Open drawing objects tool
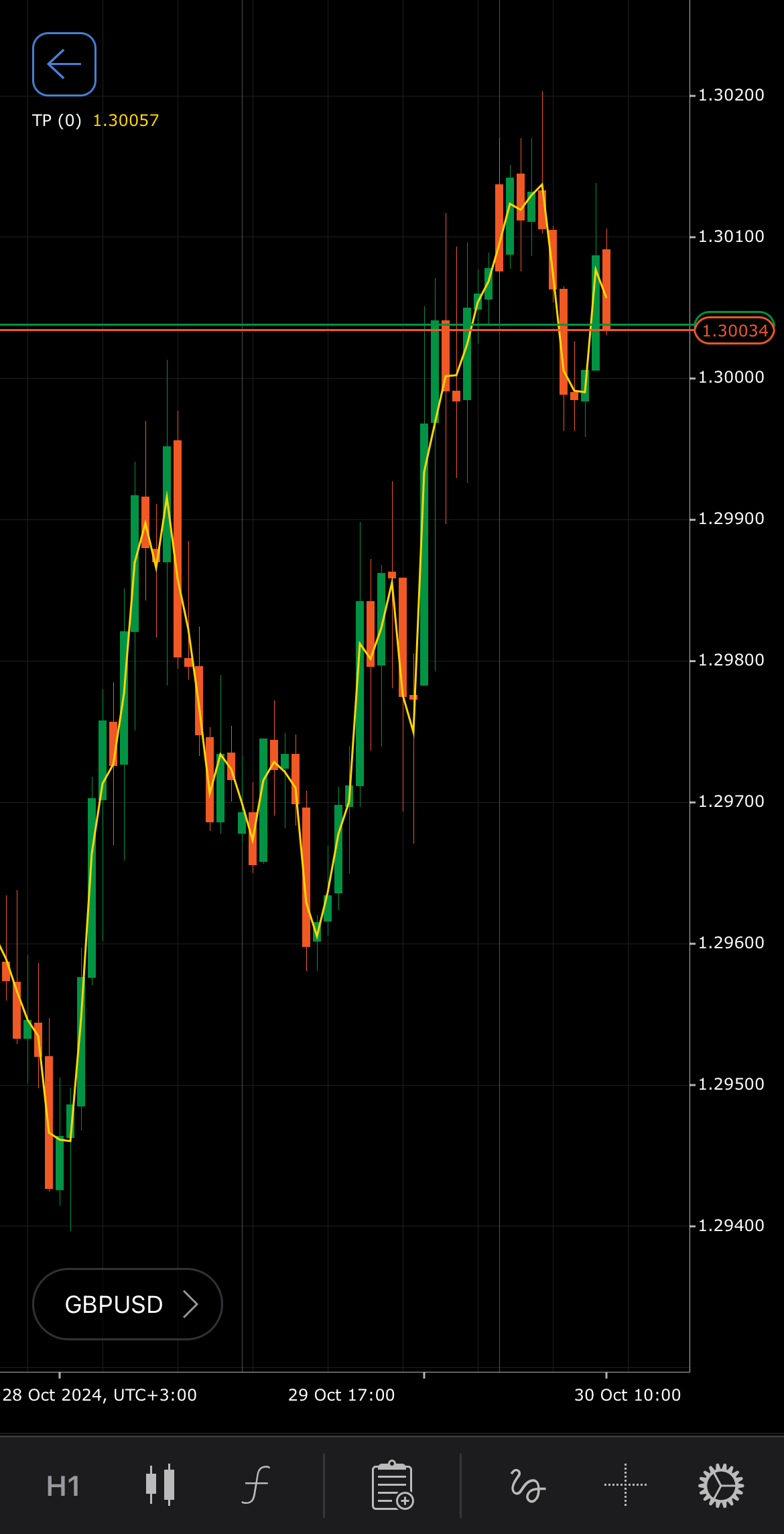Viewport: 784px width, 1534px height. [x=528, y=1485]
